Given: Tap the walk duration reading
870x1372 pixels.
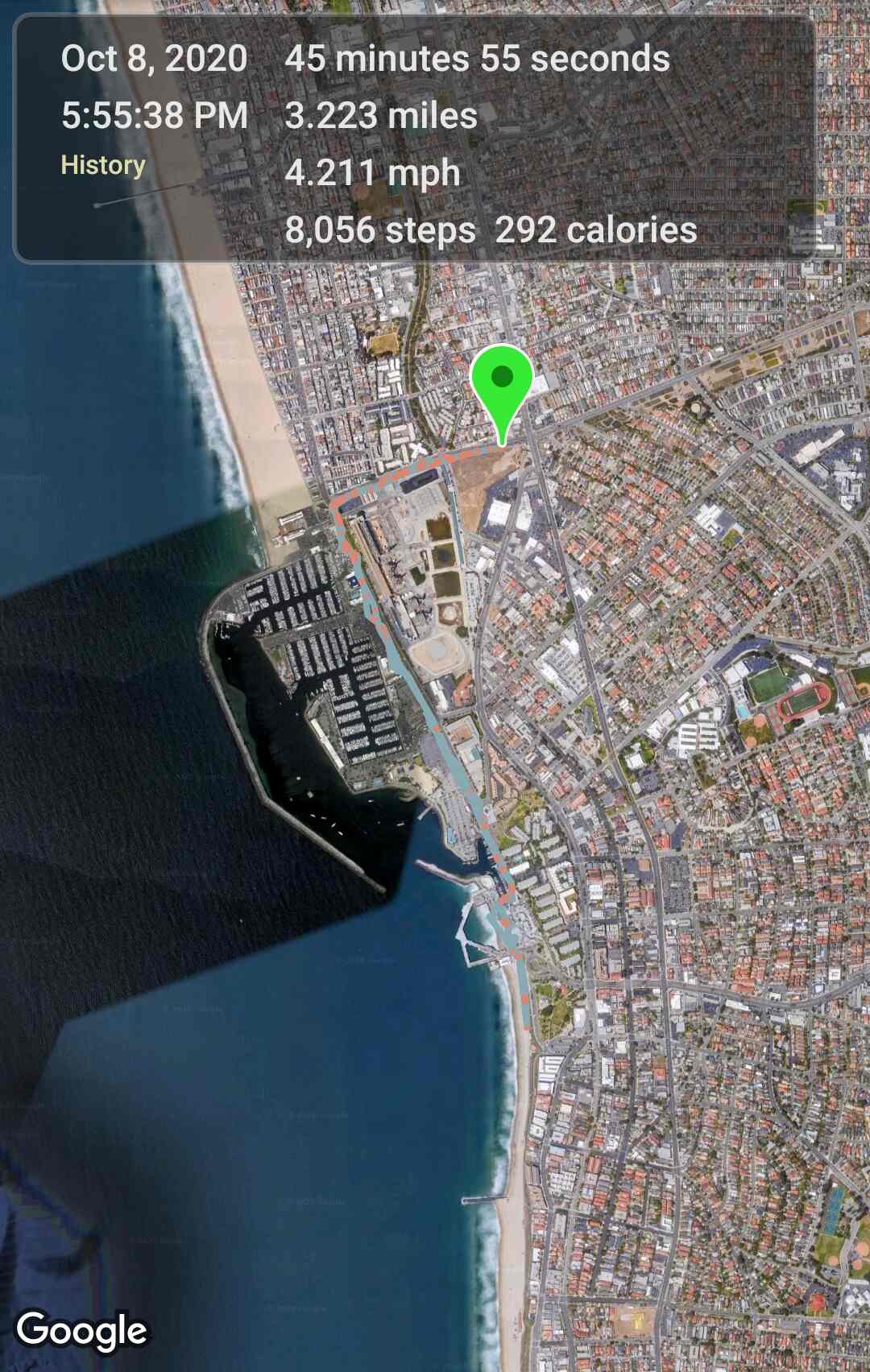Looking at the screenshot, I should pyautogui.click(x=478, y=57).
